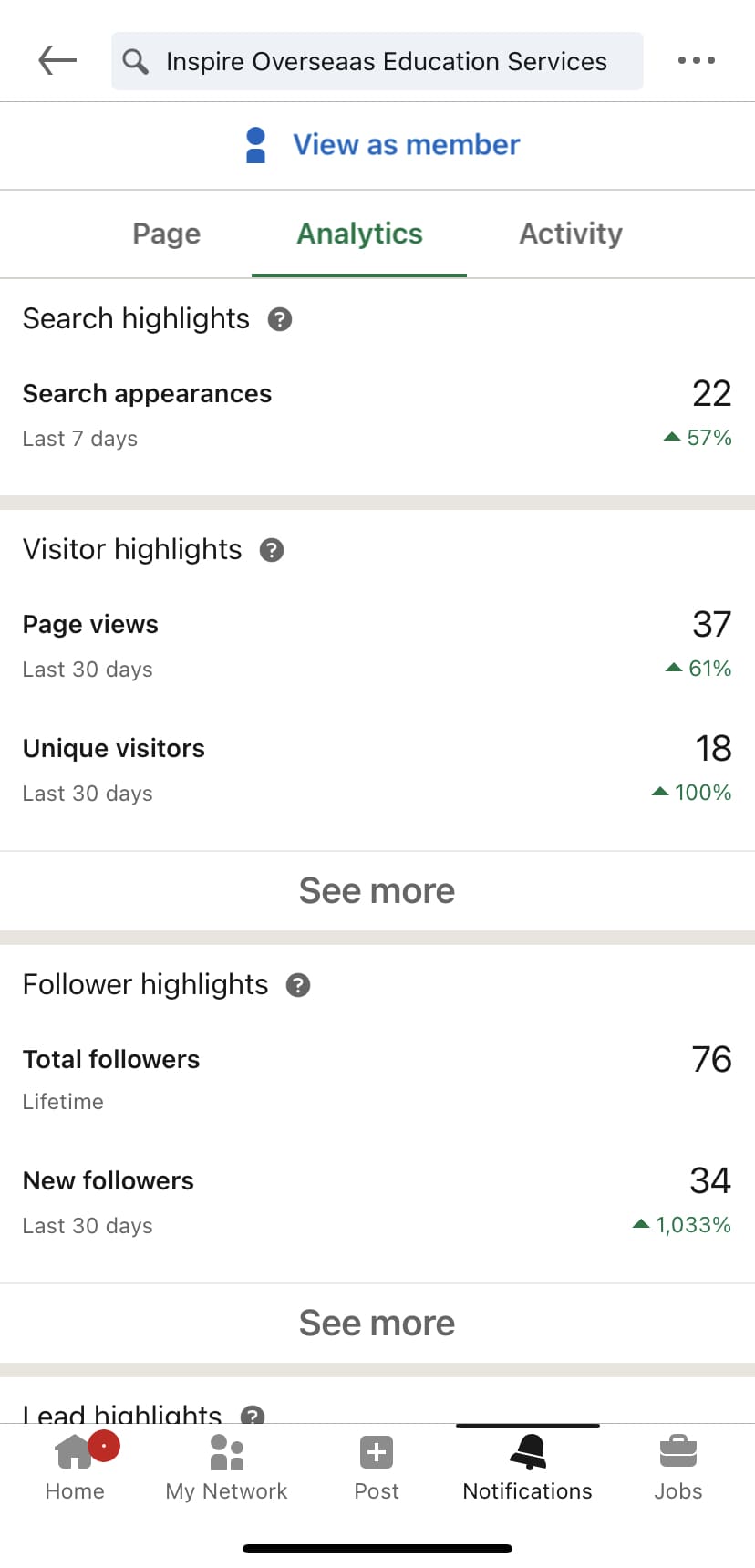The width and height of the screenshot is (755, 1568).
Task: Tap See more under Follower highlights
Action: click(x=377, y=1323)
